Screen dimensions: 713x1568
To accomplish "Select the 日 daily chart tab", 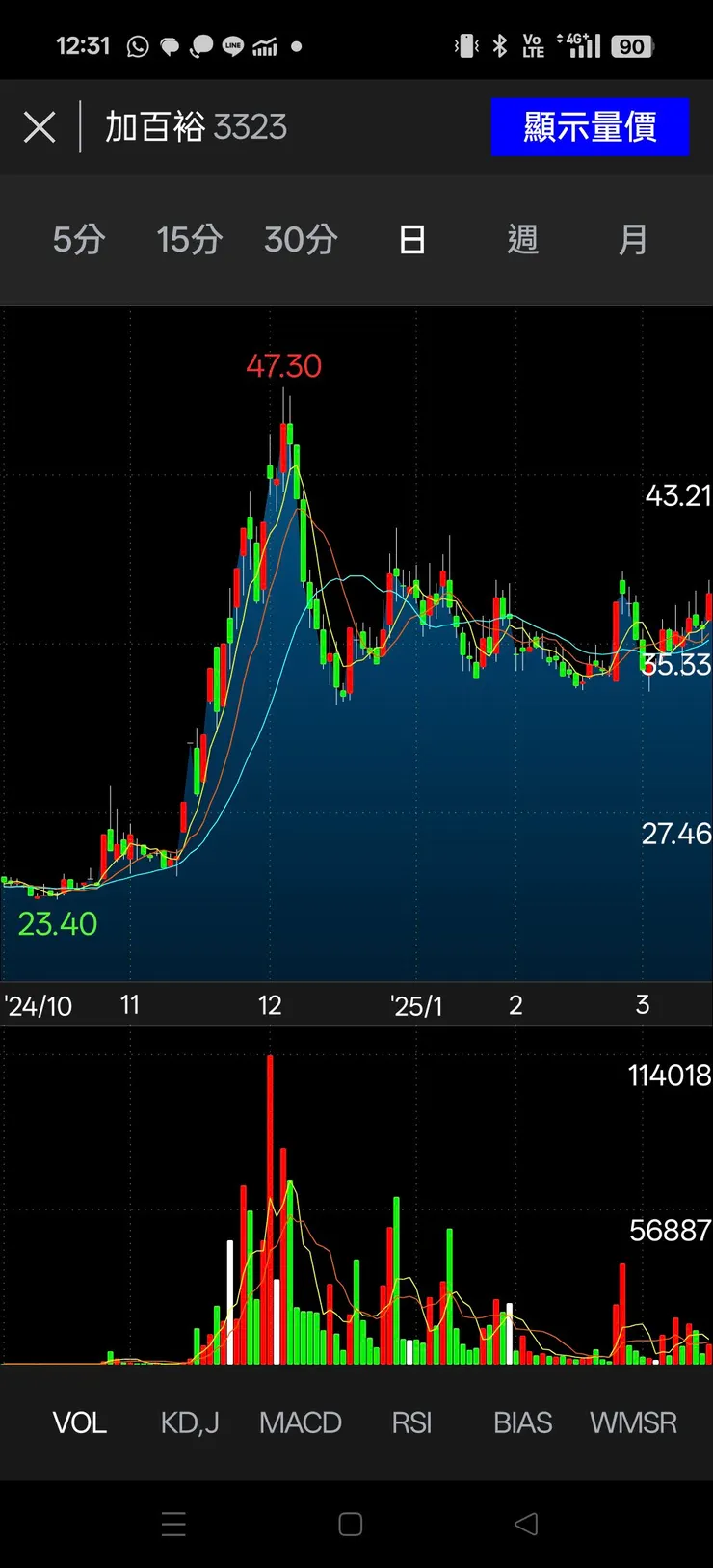I will 412,239.
